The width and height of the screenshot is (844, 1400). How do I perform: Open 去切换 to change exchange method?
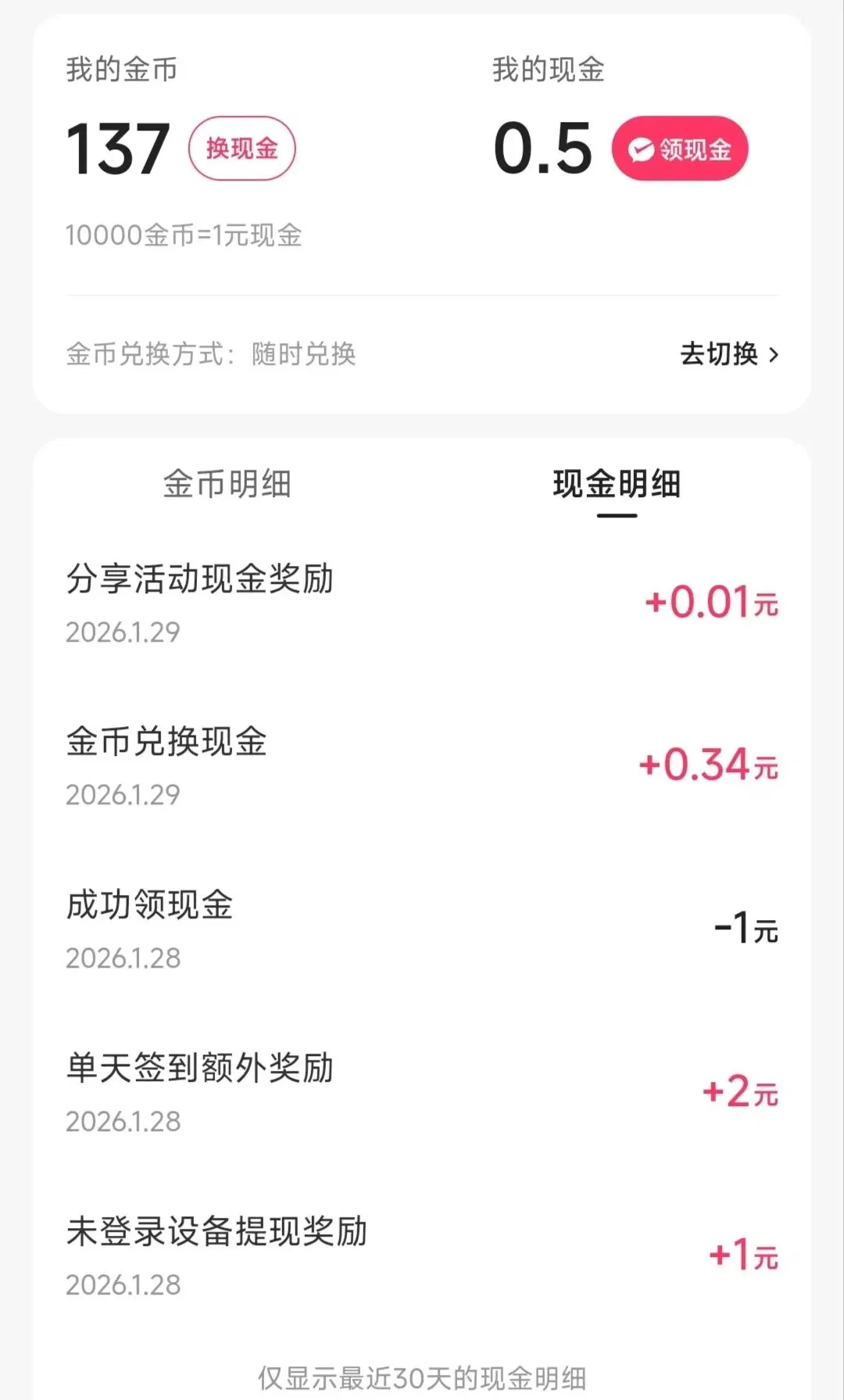[x=729, y=354]
